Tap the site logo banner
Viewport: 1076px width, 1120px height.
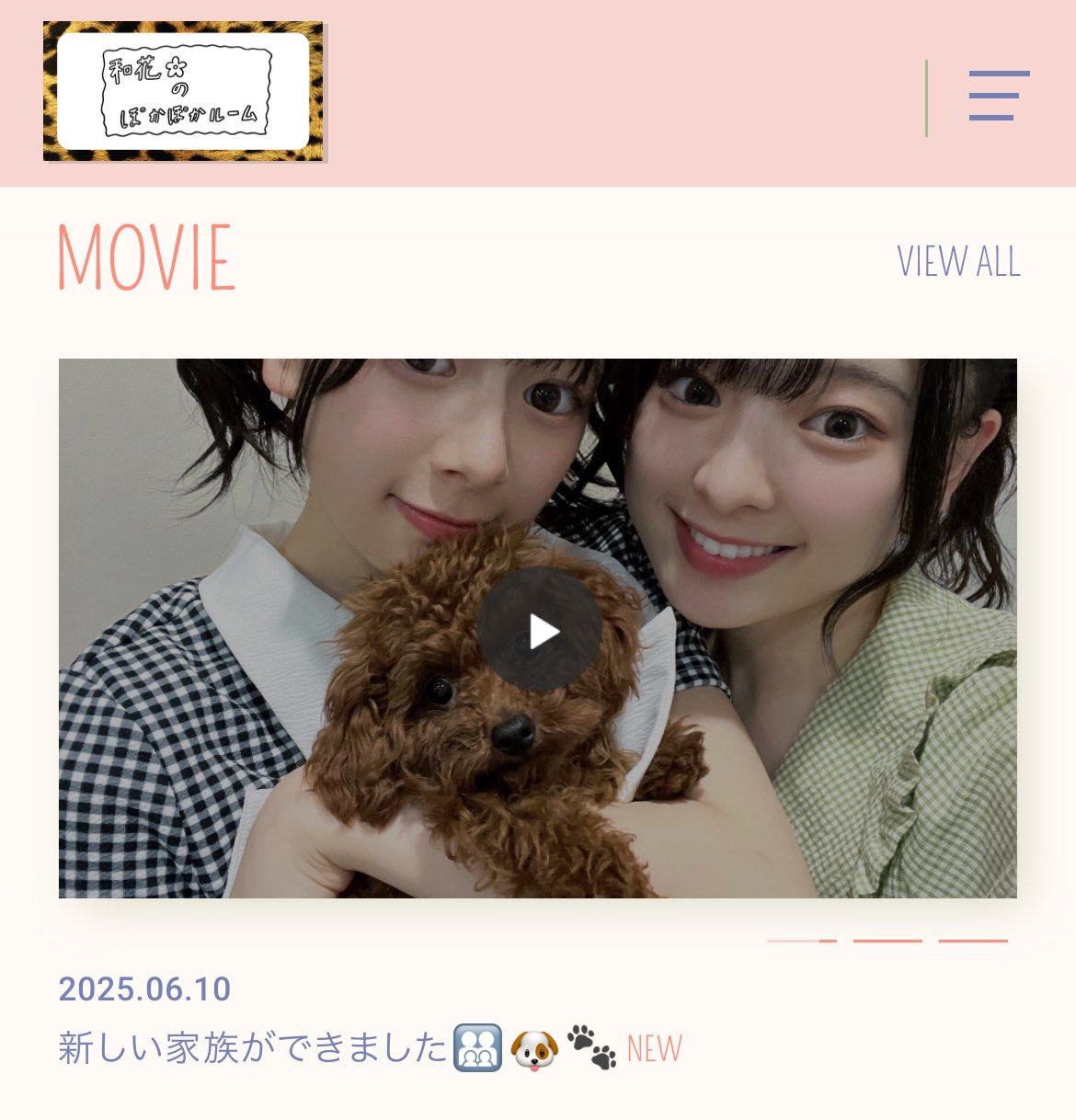[x=183, y=91]
